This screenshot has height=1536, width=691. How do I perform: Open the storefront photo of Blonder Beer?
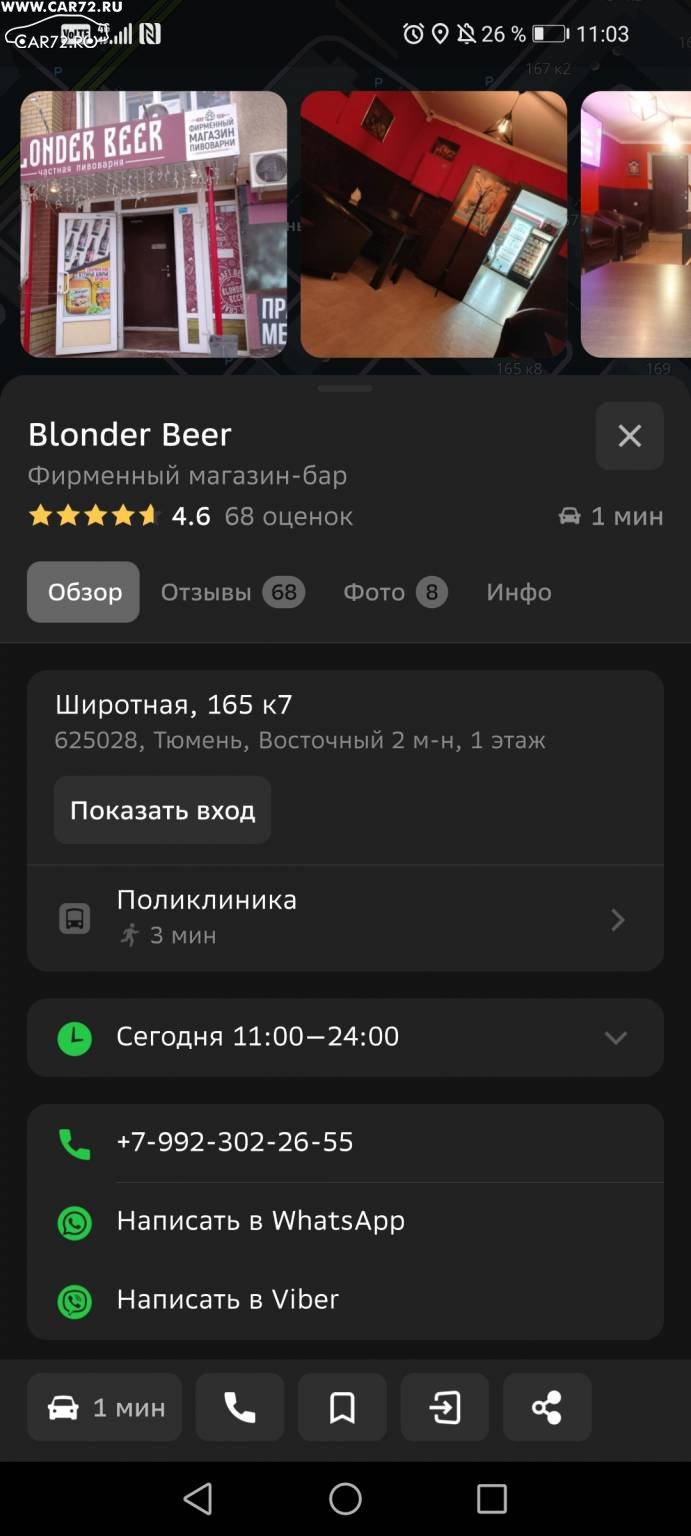(x=154, y=224)
